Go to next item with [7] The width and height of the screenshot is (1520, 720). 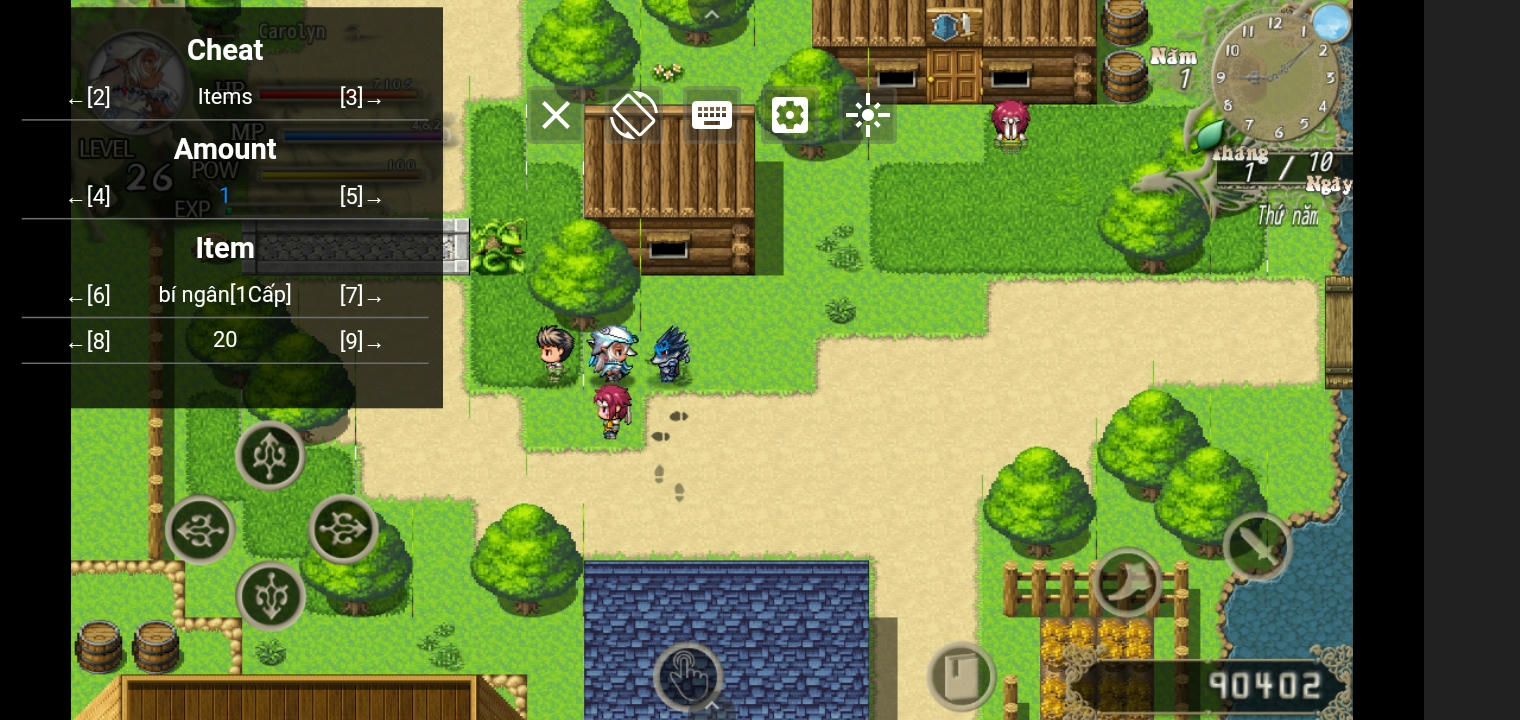pos(361,296)
